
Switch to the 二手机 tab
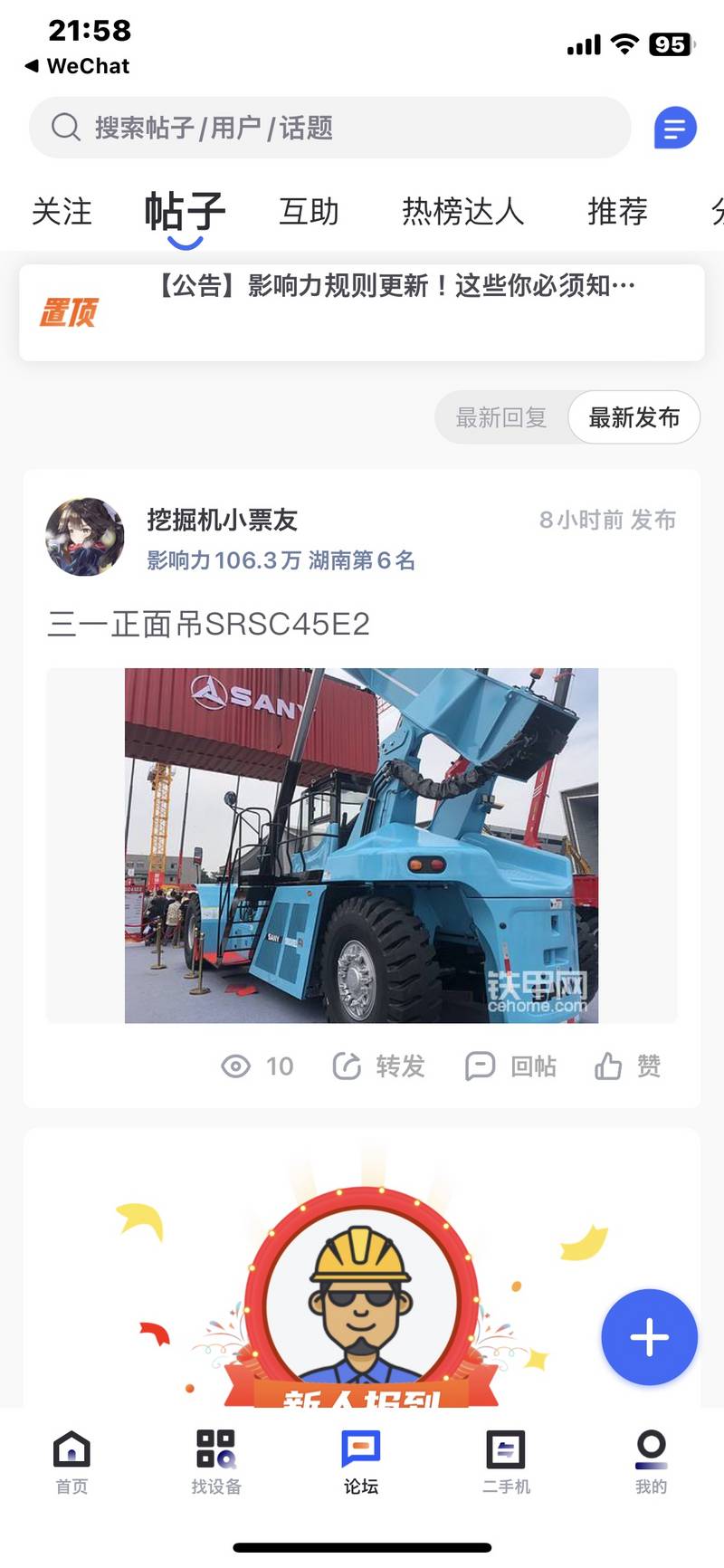506,1461
